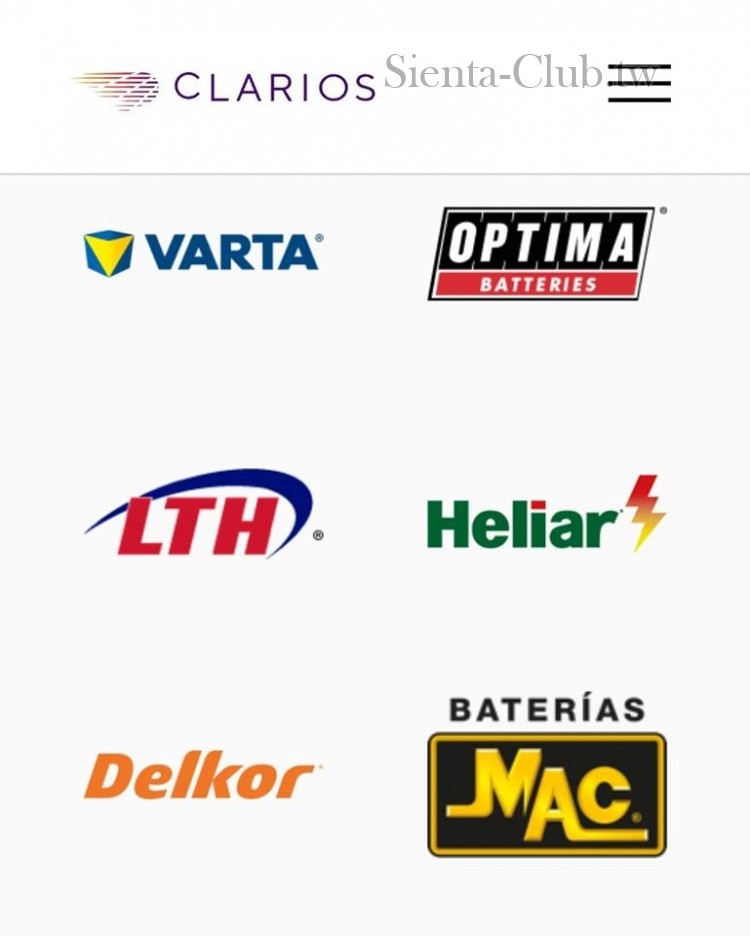Viewport: 750px width, 936px height.
Task: Open the Heliar brand tile
Action: pos(545,516)
